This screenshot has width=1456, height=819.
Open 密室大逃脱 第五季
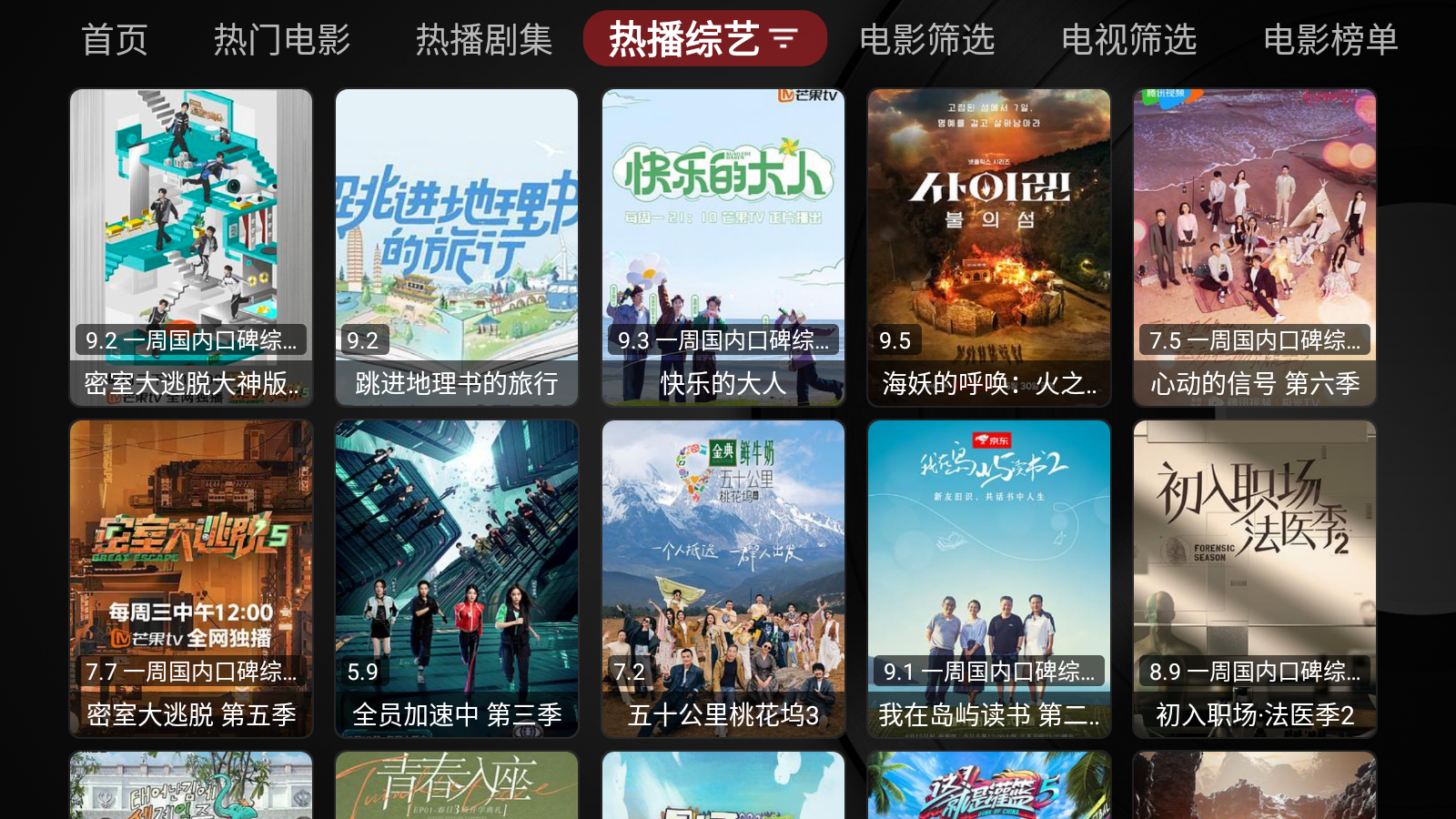tap(191, 578)
